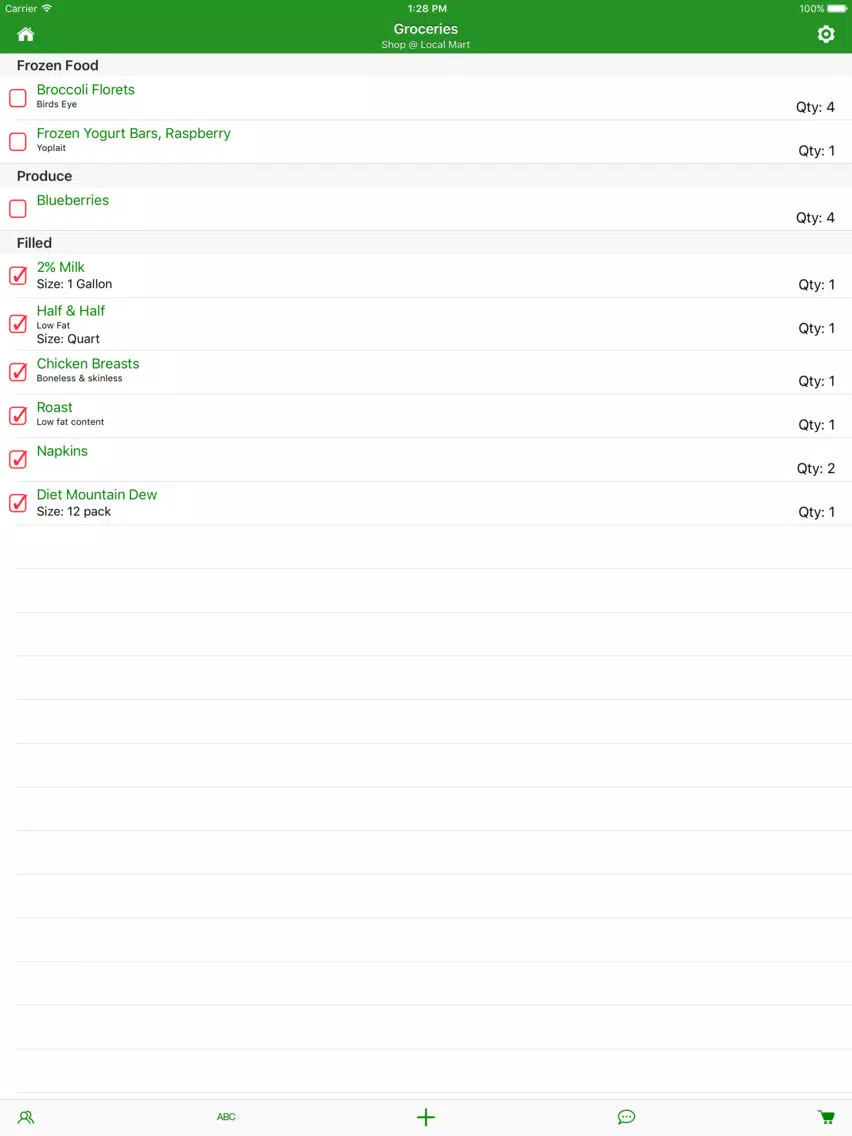The height and width of the screenshot is (1136, 852).
Task: Open the Napkins item details
Action: coord(62,451)
